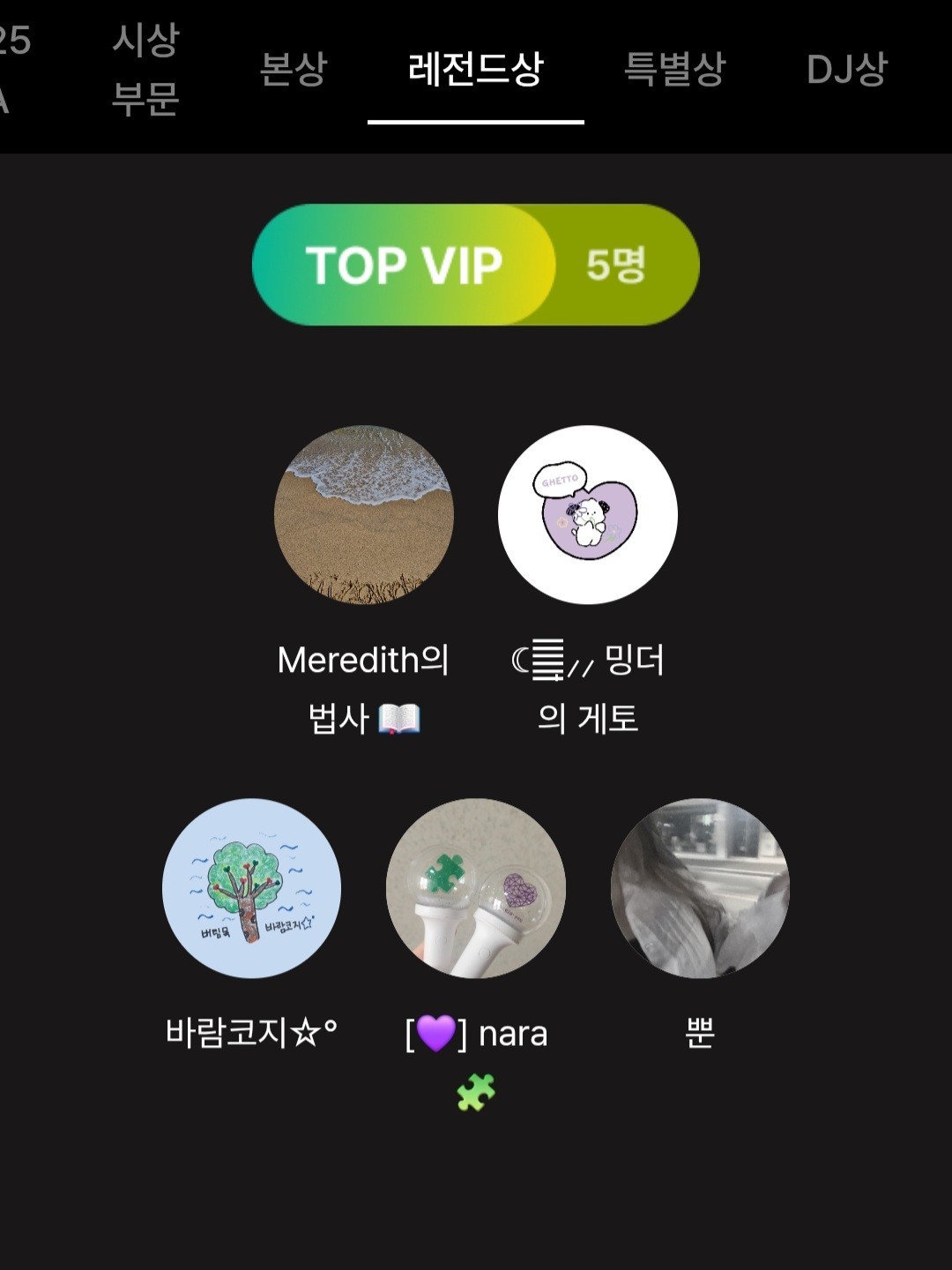The width and height of the screenshot is (952, 1270).
Task: View the 밍더의 게토 profile
Action: 588,515
